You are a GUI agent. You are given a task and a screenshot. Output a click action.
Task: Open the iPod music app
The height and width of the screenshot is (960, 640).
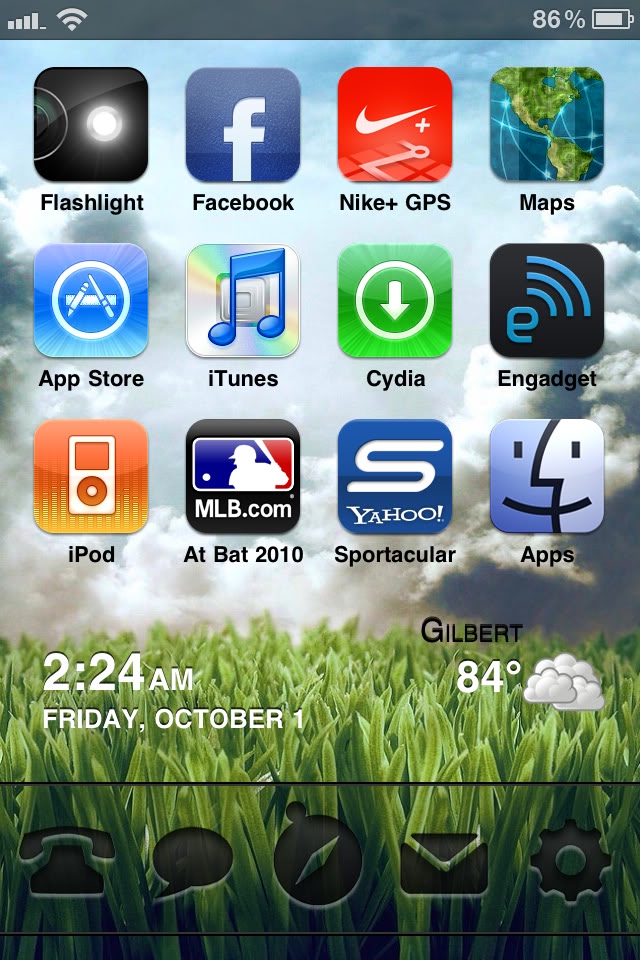click(91, 476)
